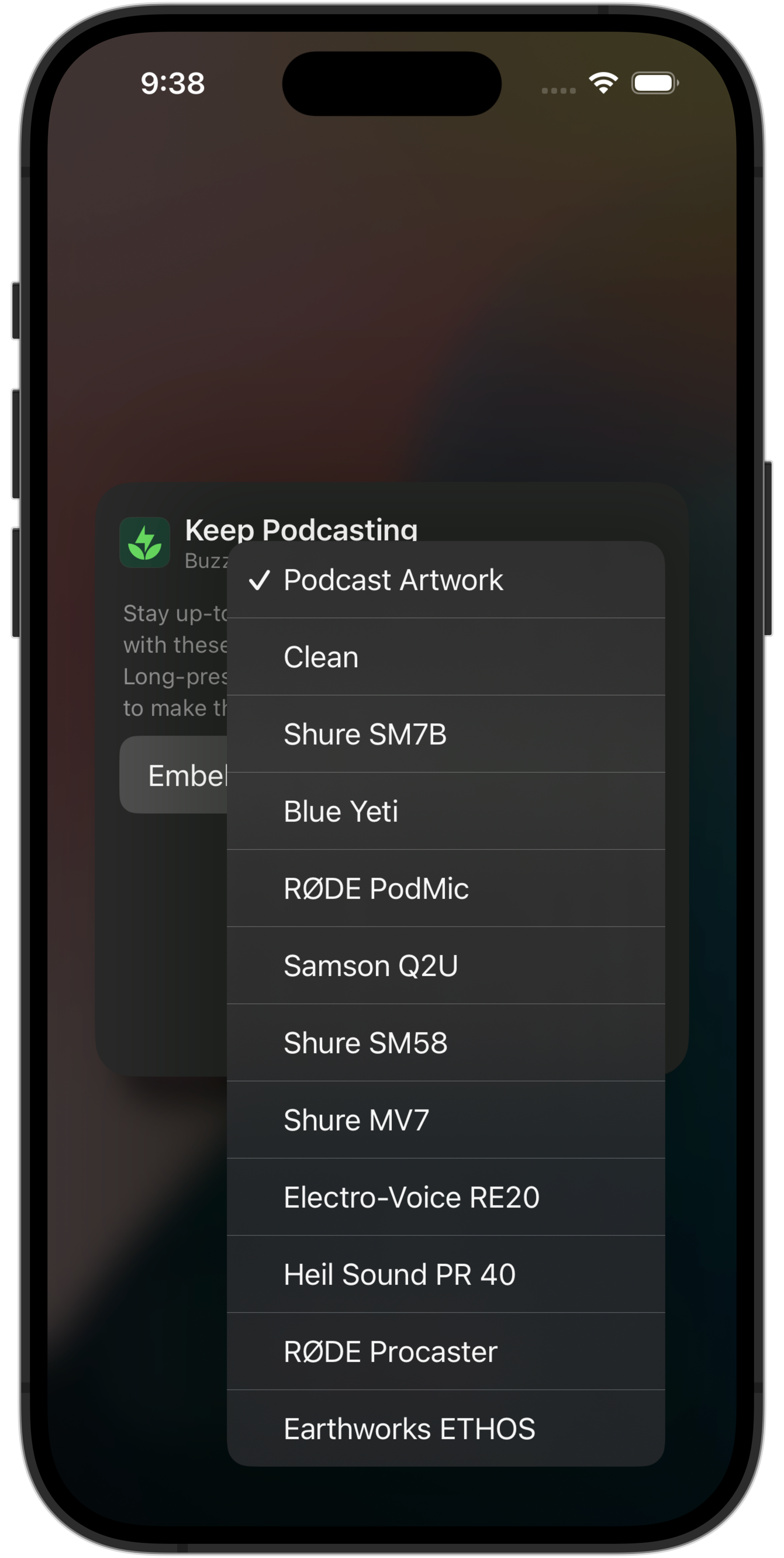Pick the Shure MV7 option
Screen dimensions: 784x1558
coord(445,1120)
